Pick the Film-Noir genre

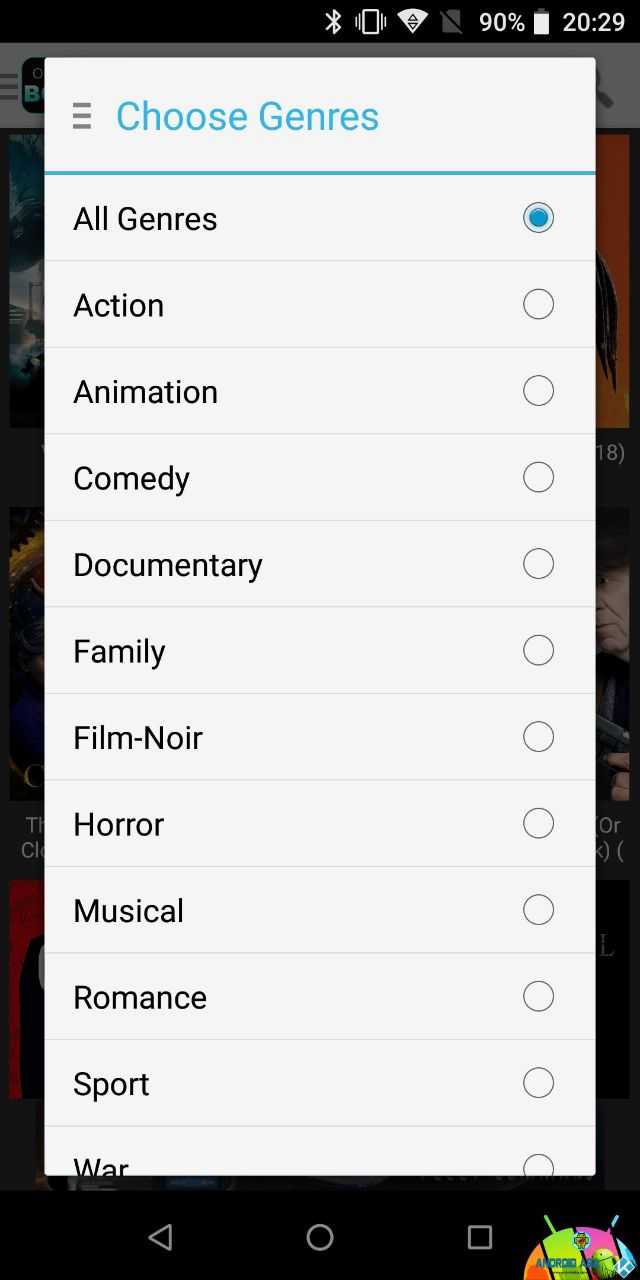coord(320,737)
